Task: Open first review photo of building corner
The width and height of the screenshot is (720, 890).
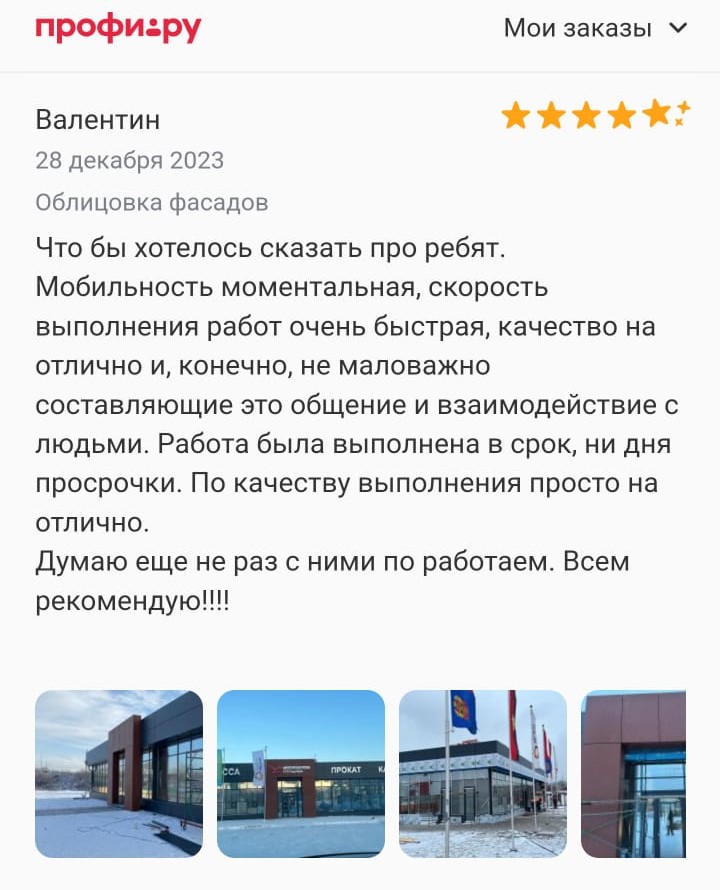Action: (119, 773)
